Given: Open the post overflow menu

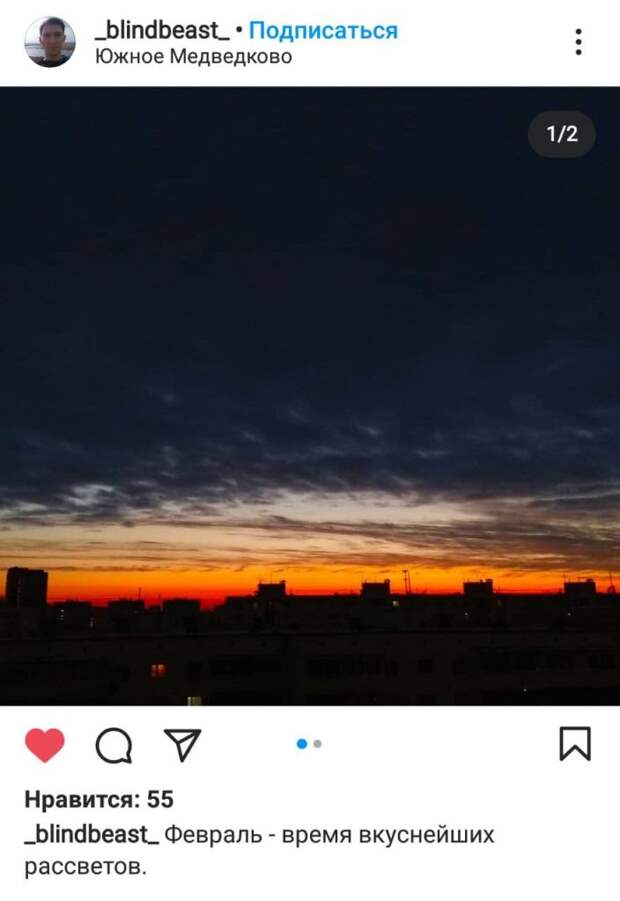Looking at the screenshot, I should click(x=578, y=42).
